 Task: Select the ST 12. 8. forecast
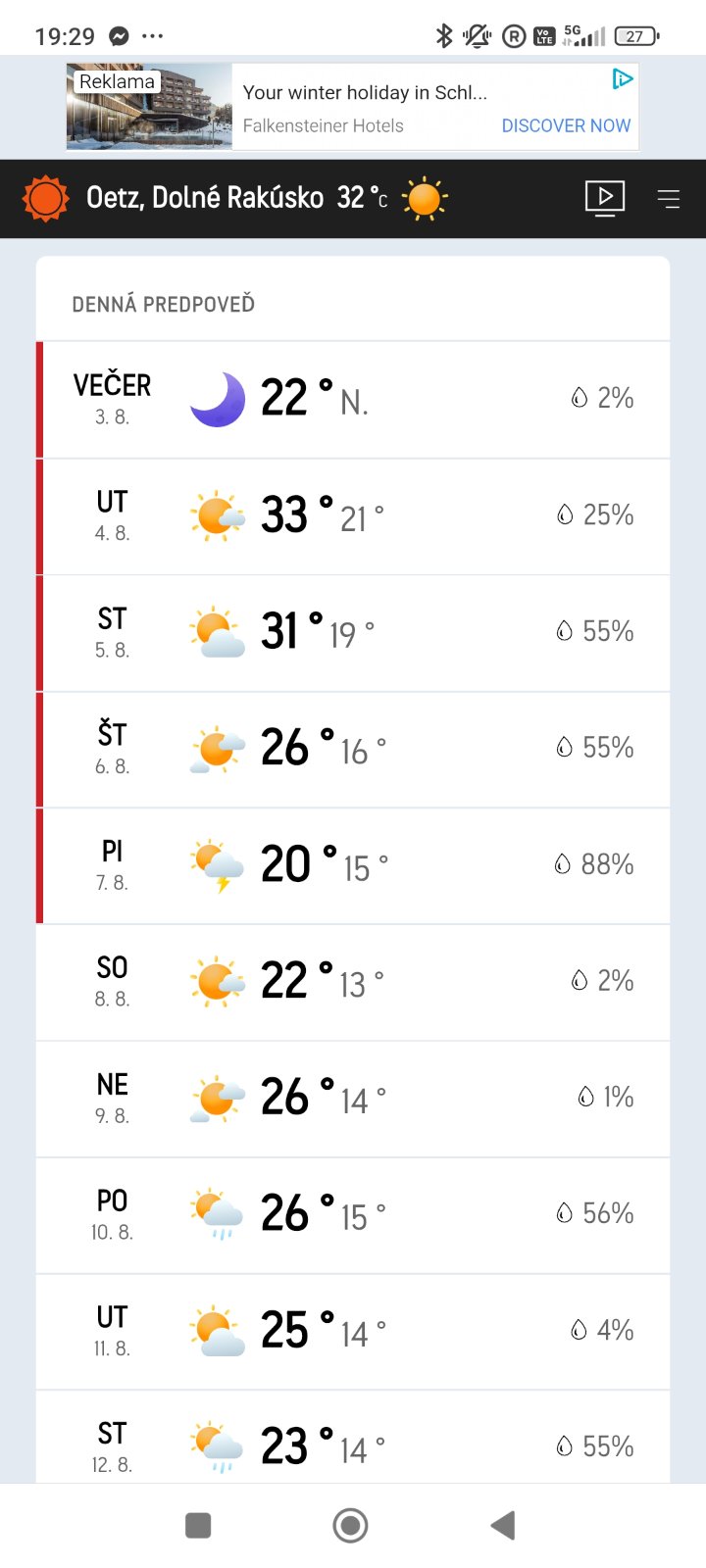pos(353,1437)
